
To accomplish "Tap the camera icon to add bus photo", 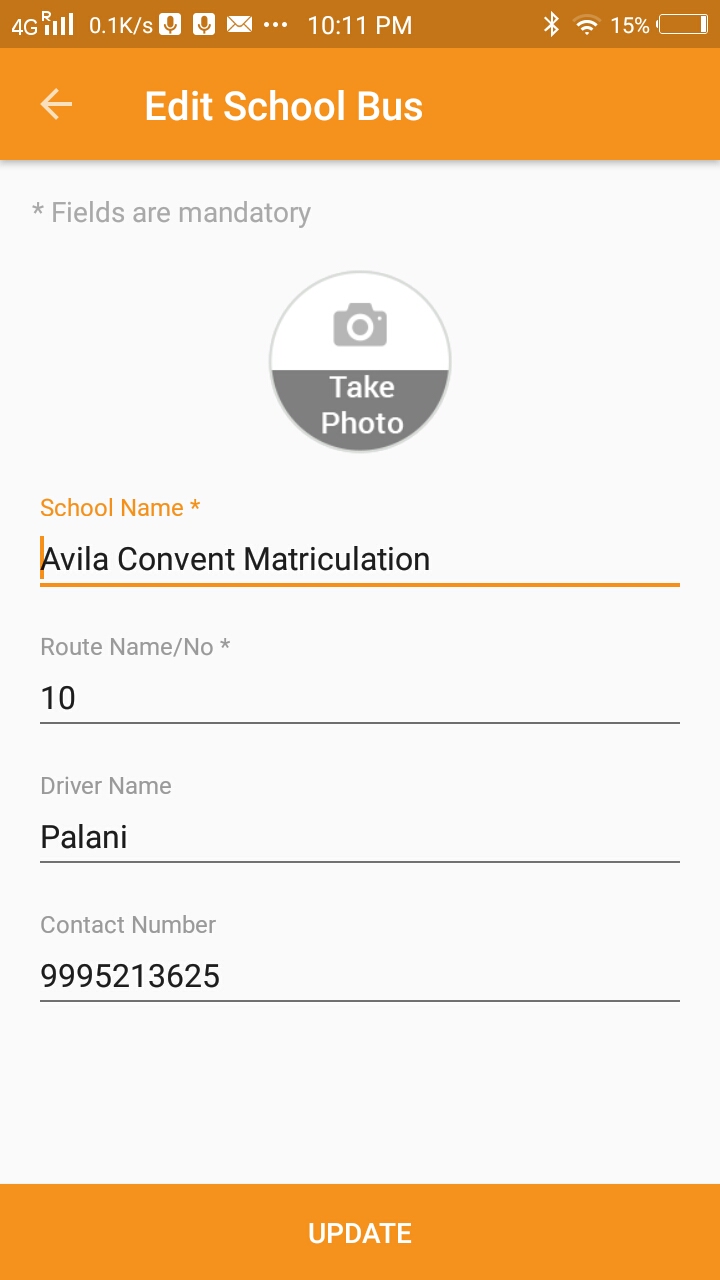I will pyautogui.click(x=359, y=324).
